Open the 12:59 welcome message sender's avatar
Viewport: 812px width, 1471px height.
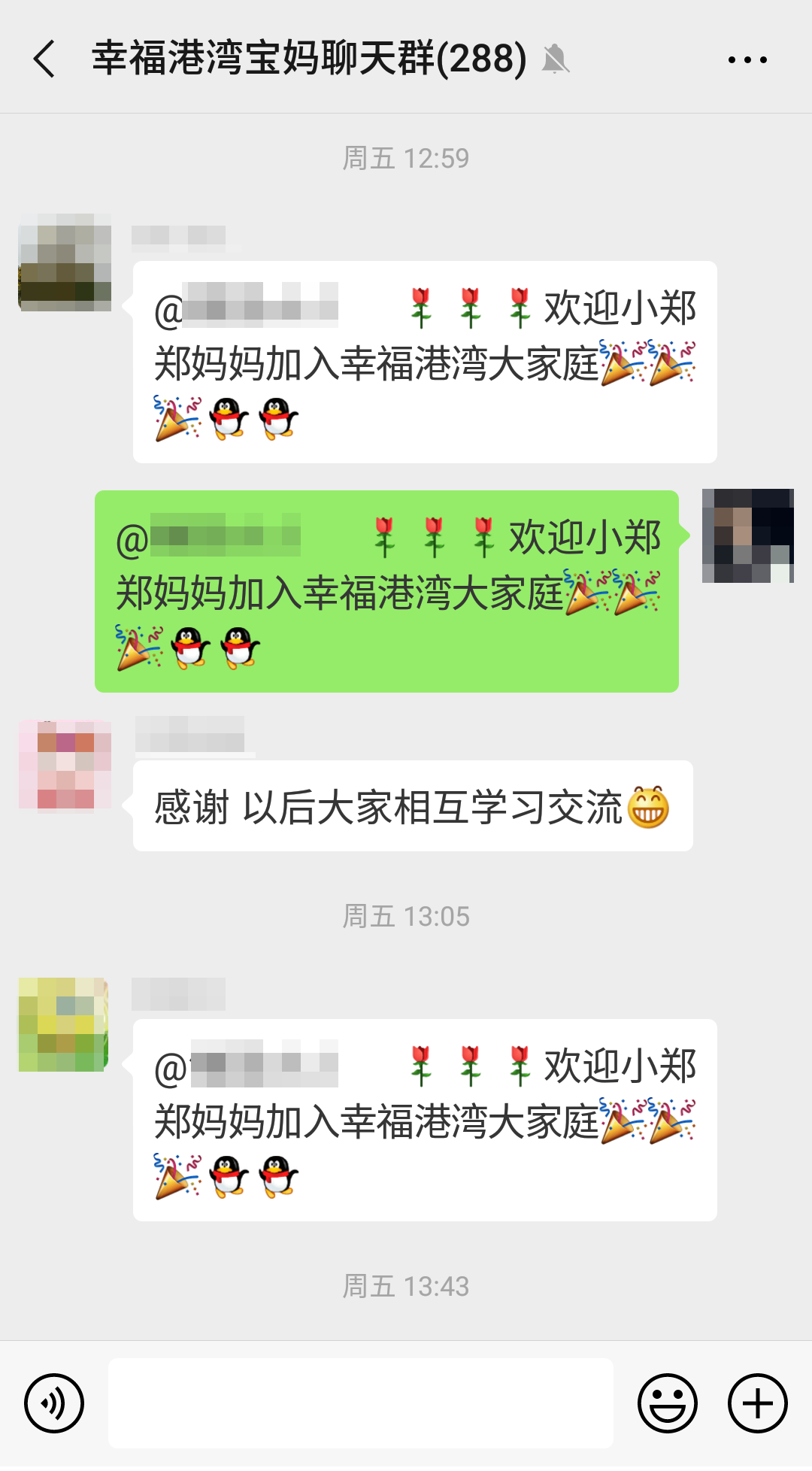pyautogui.click(x=65, y=262)
